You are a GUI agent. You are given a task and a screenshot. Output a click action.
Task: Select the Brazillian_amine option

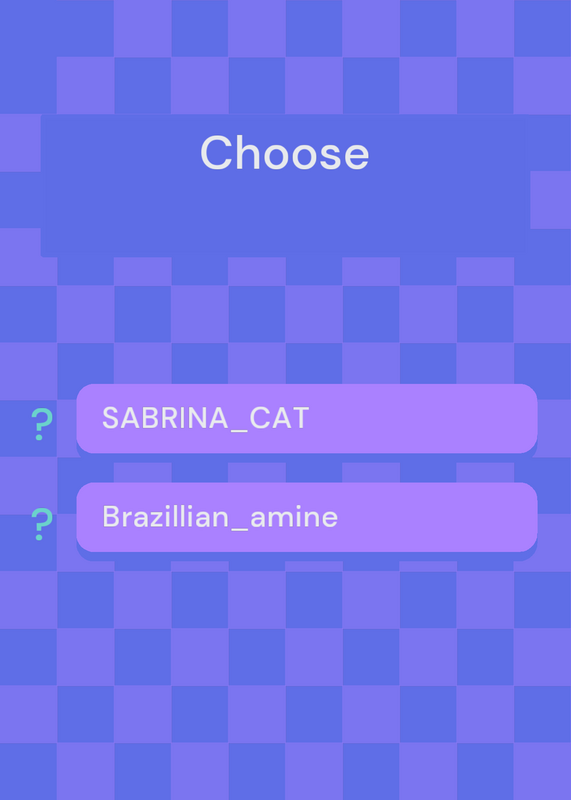point(307,517)
